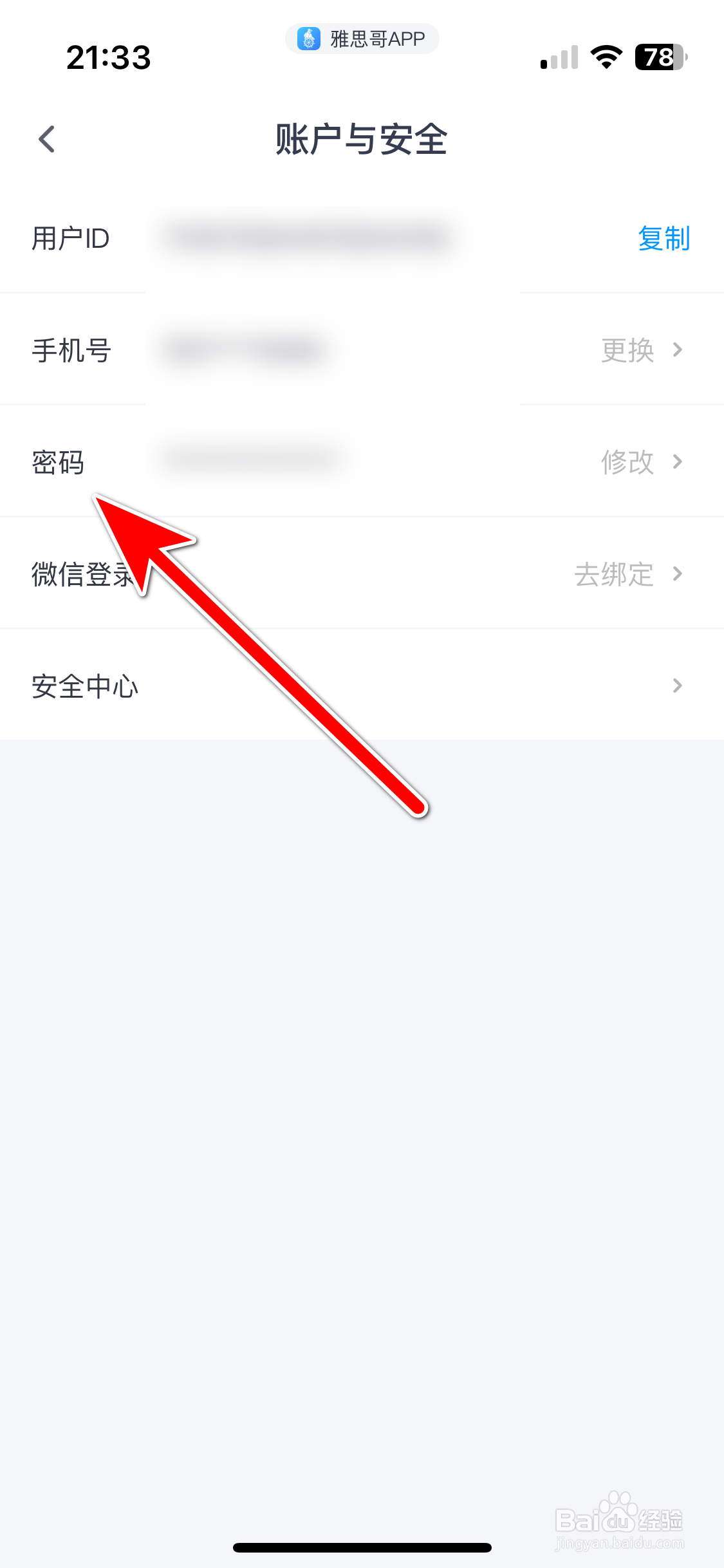Click the back arrow at top left

click(46, 139)
